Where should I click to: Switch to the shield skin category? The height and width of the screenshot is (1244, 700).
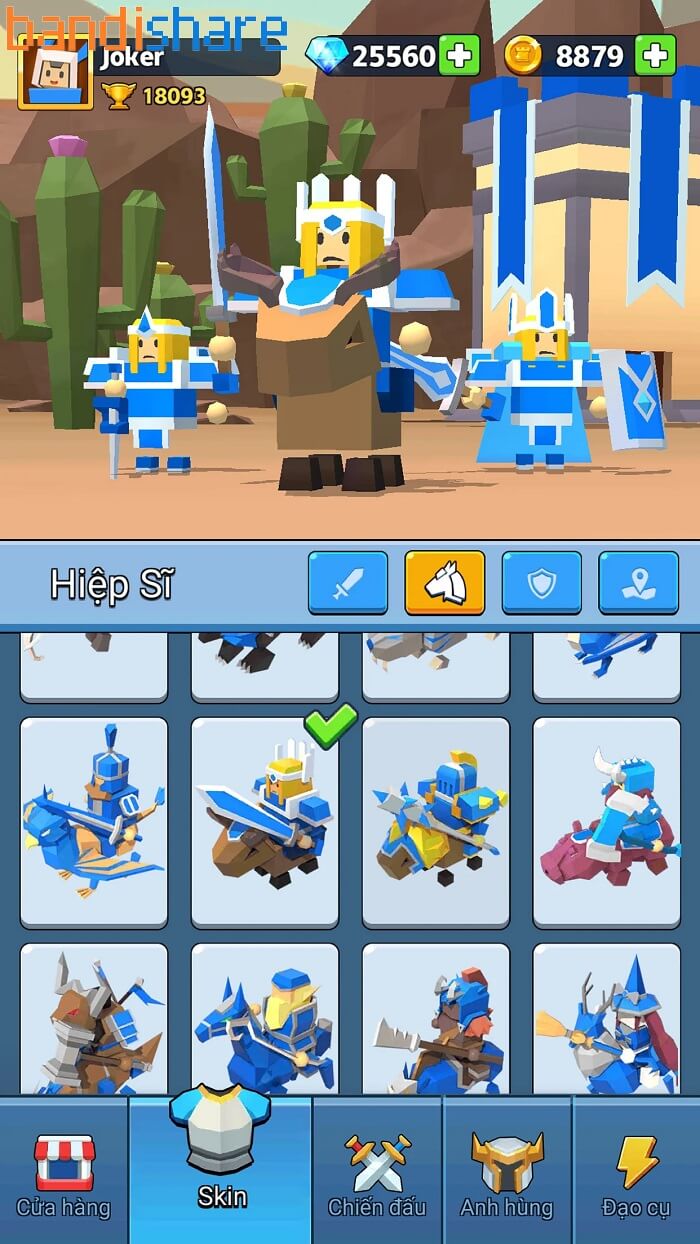tap(541, 582)
